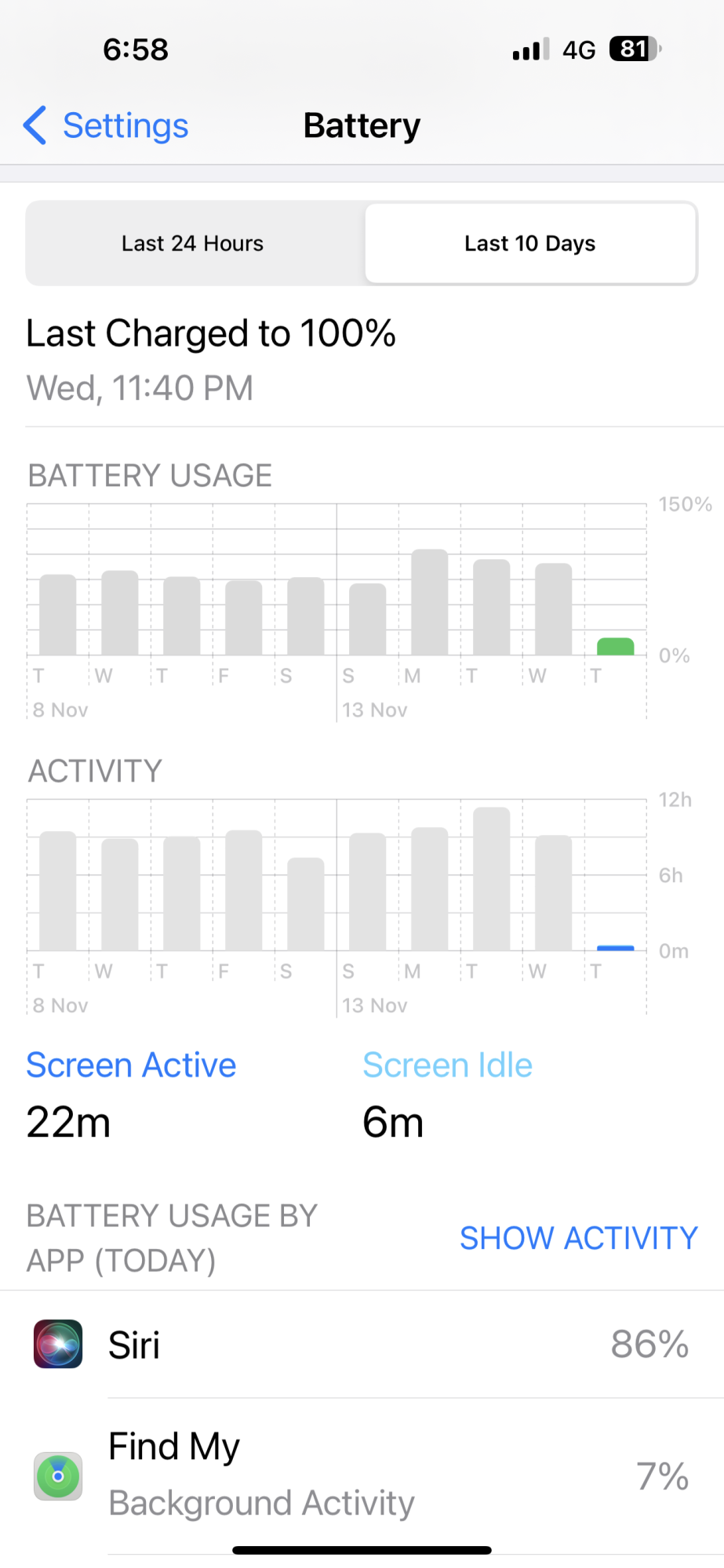The image size is (724, 1568).
Task: Go back to Settings
Action: pyautogui.click(x=107, y=125)
